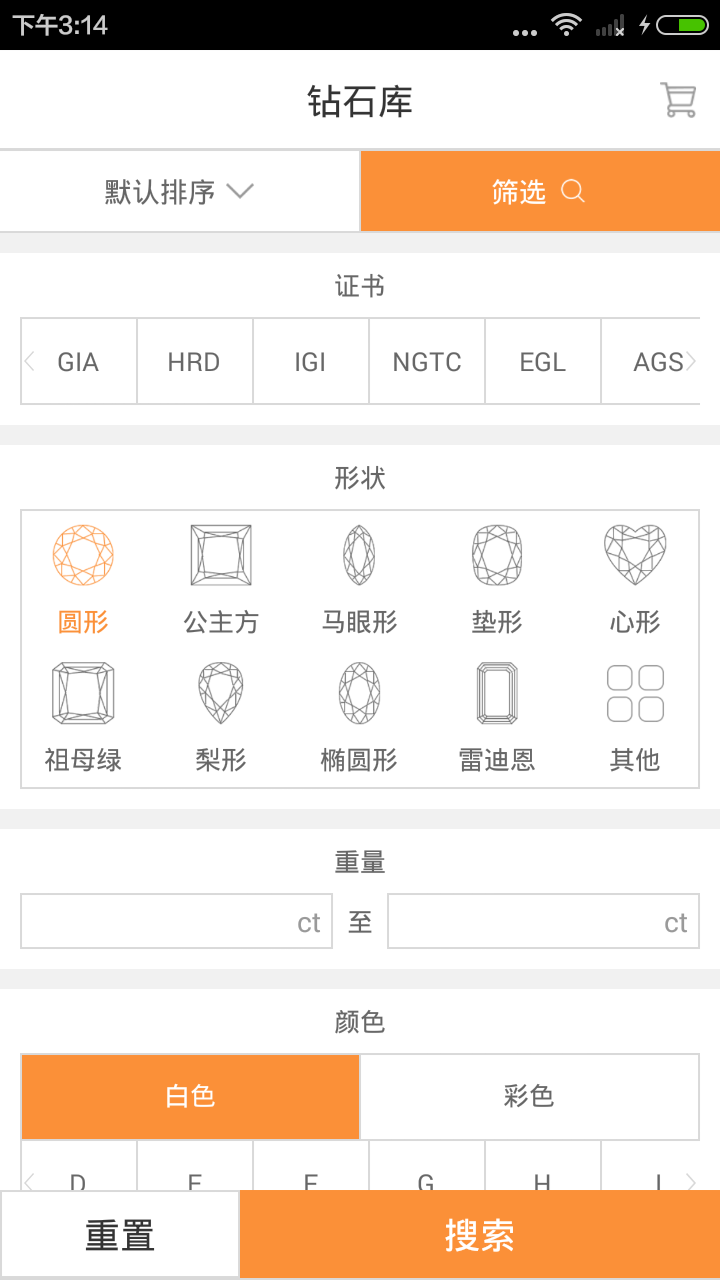Select the EGL certificate option
720x1280 pixels.
click(x=543, y=362)
